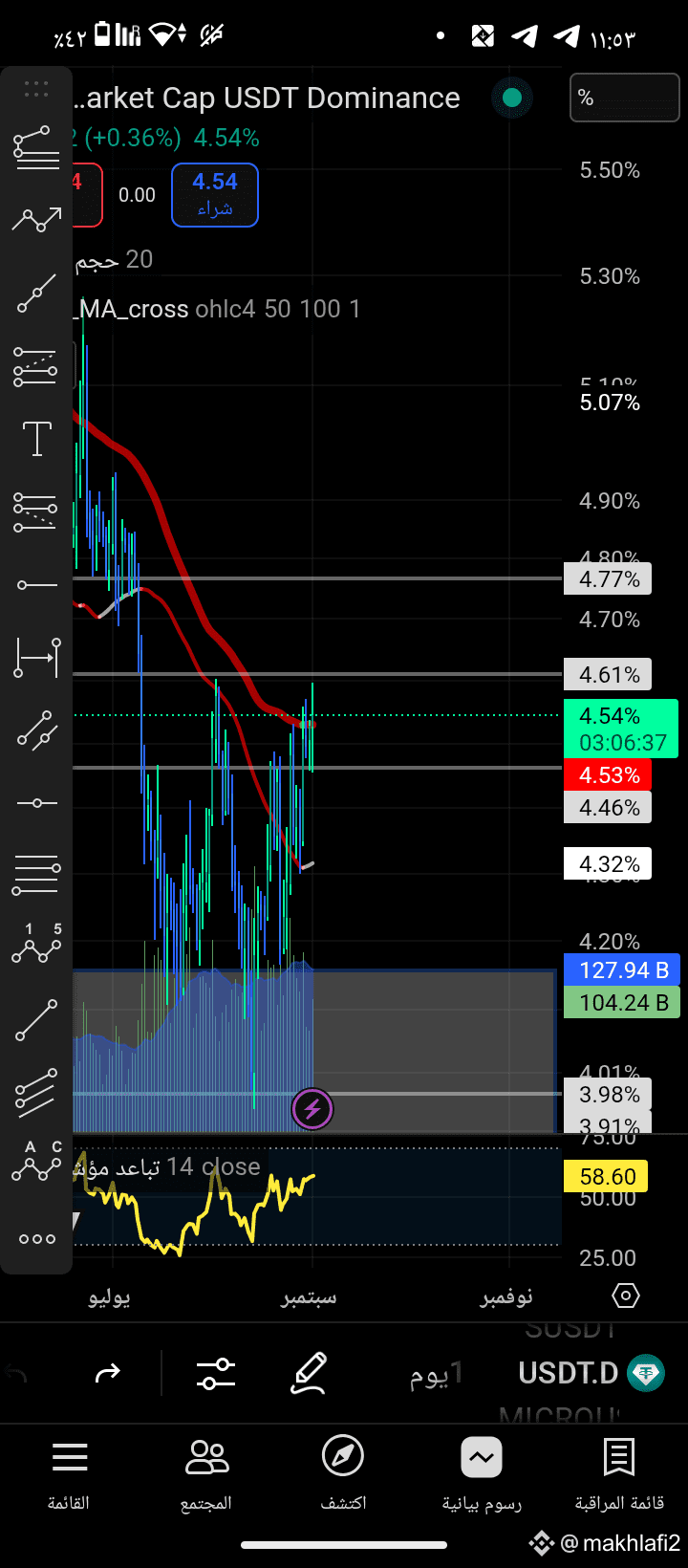Open the menu (القائمة) tab
The width and height of the screenshot is (688, 1568).
pos(69,1473)
